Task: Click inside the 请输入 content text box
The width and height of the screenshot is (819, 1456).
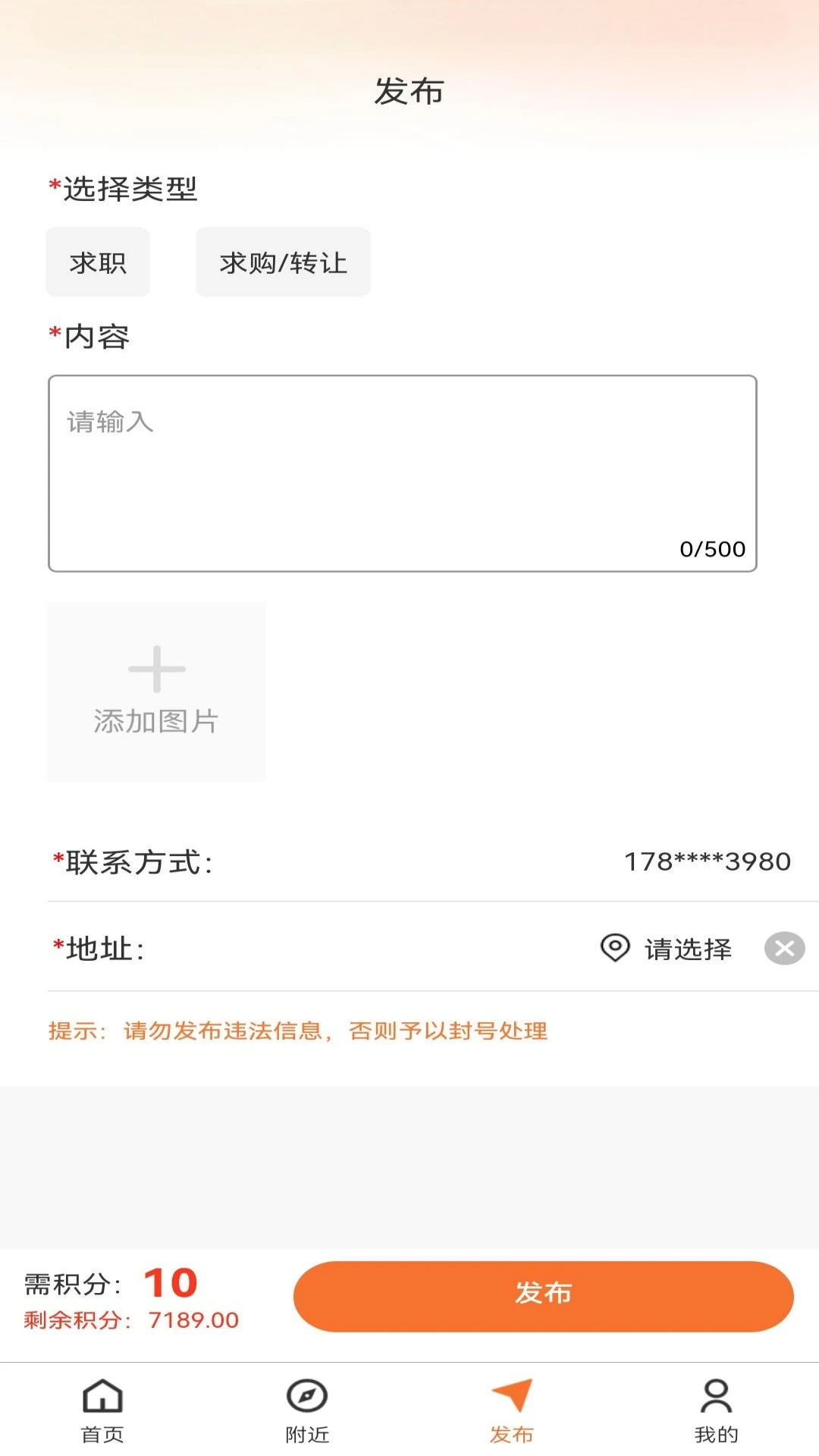Action: point(402,470)
